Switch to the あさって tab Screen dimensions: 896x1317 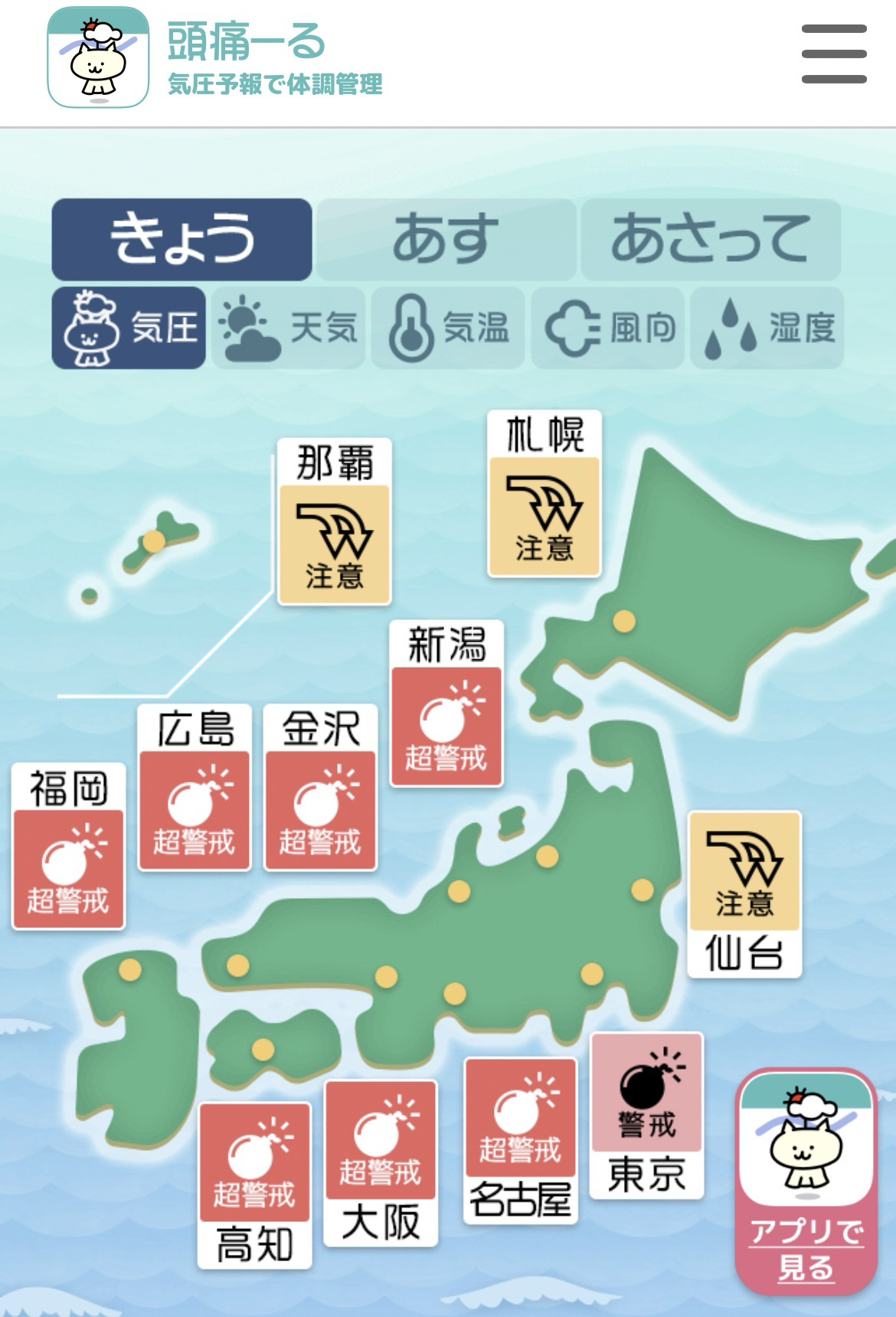point(710,239)
